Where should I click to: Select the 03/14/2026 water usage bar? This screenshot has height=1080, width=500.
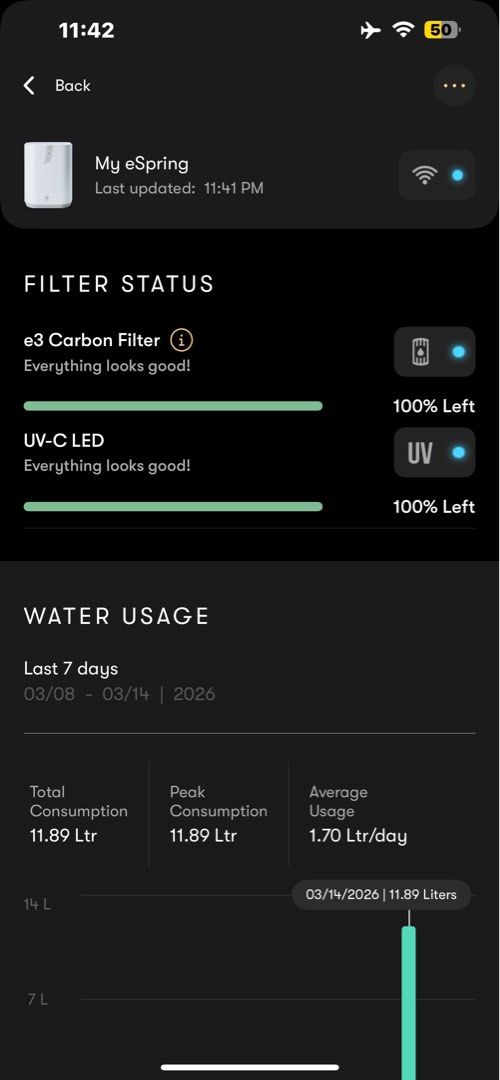coord(408,1002)
